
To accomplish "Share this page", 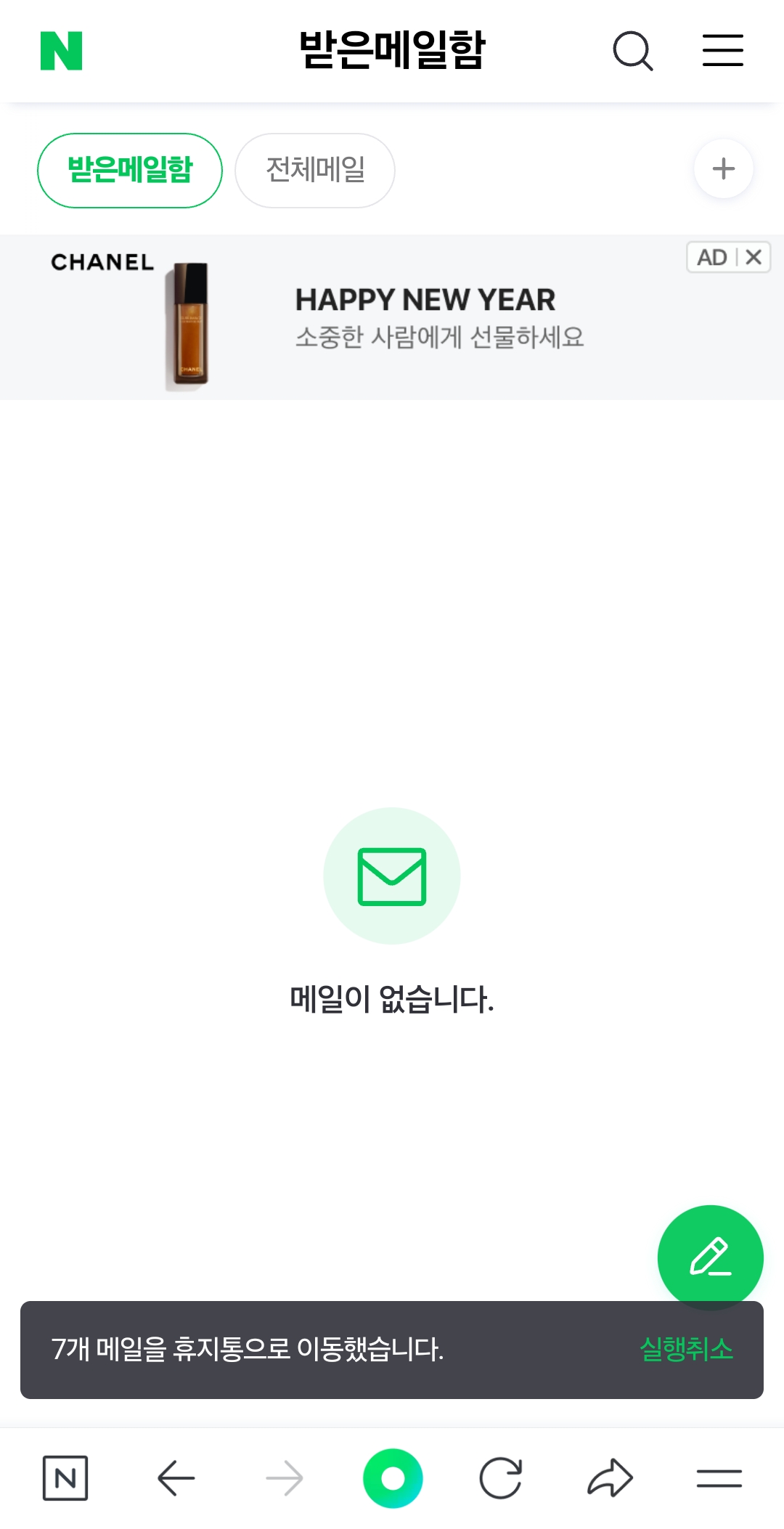I will [610, 1477].
